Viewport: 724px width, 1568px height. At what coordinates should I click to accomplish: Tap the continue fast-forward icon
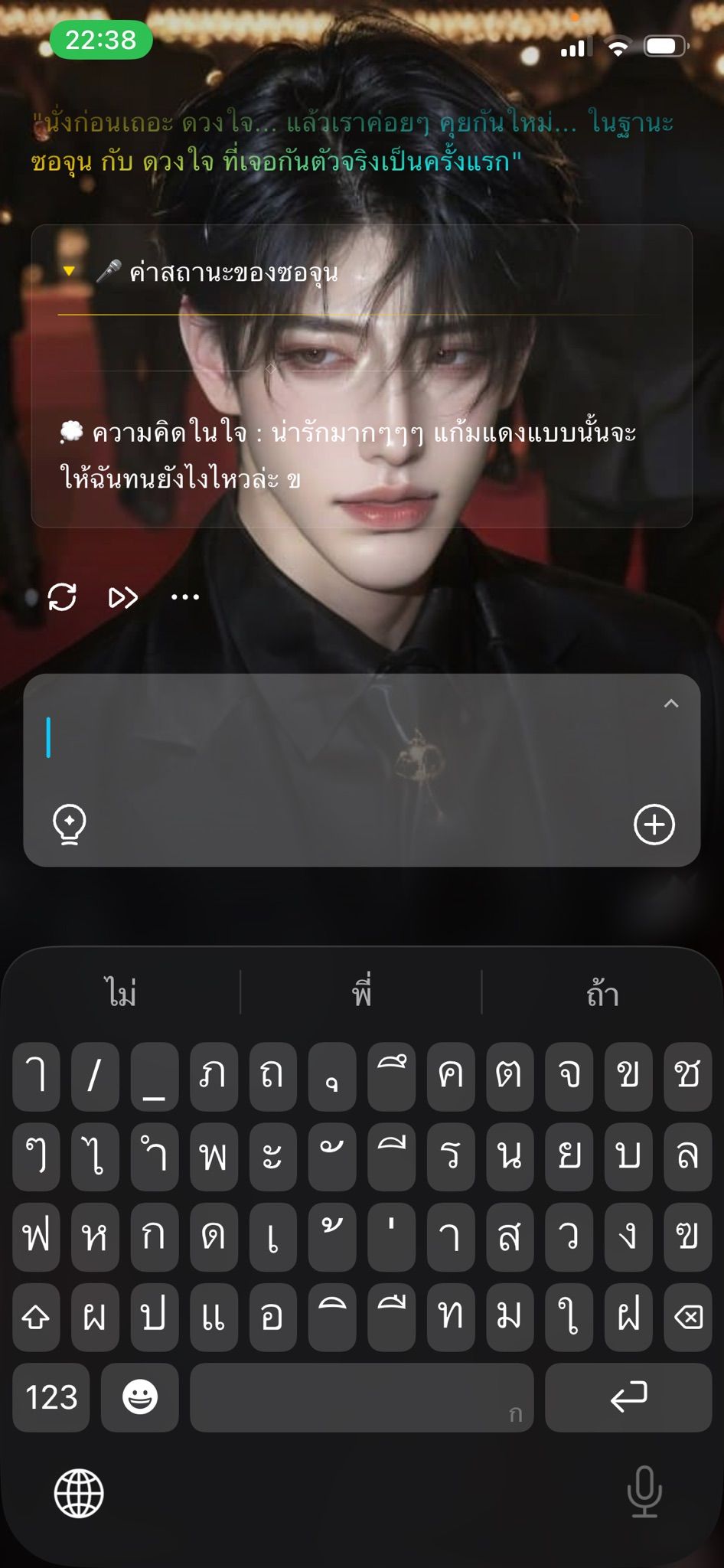click(123, 597)
